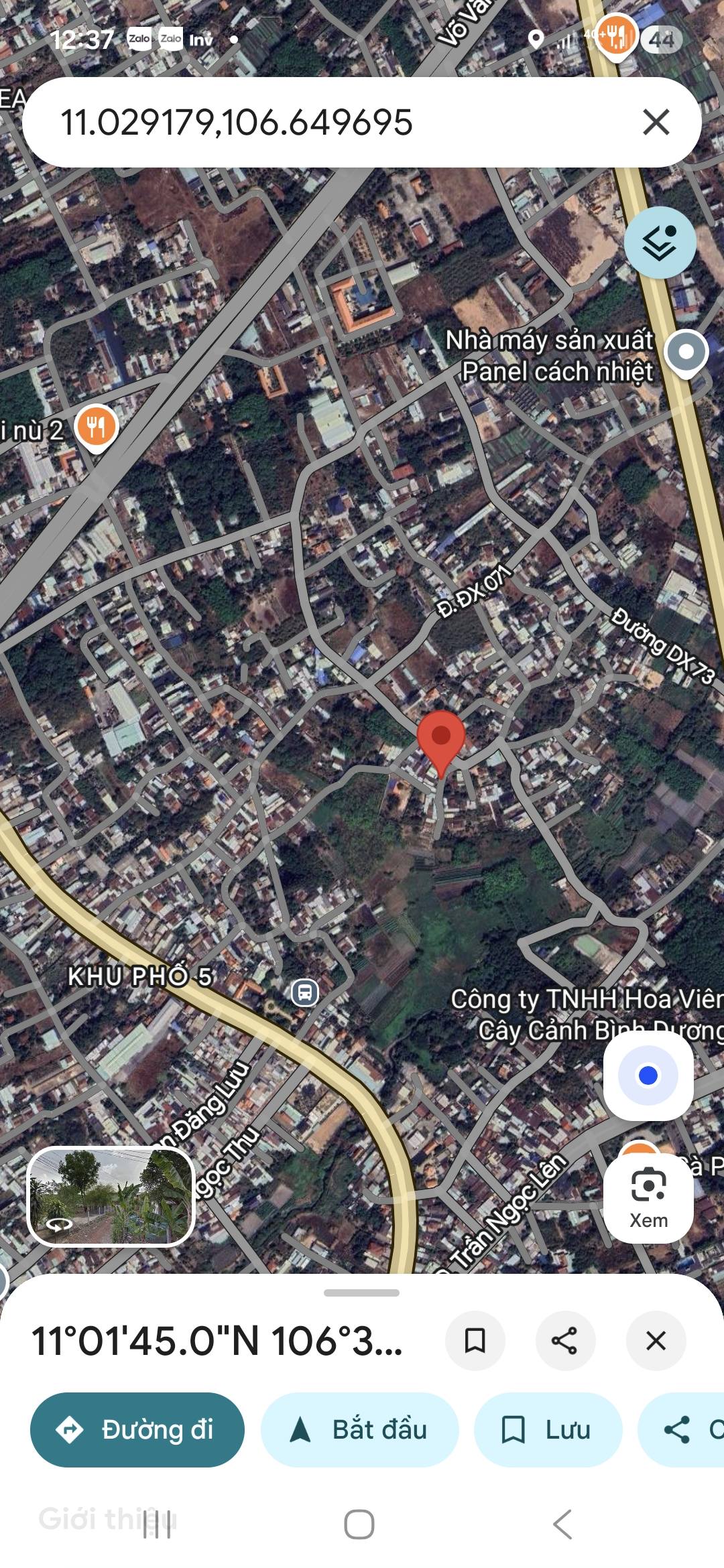Share location from the info sheet header

click(564, 1341)
